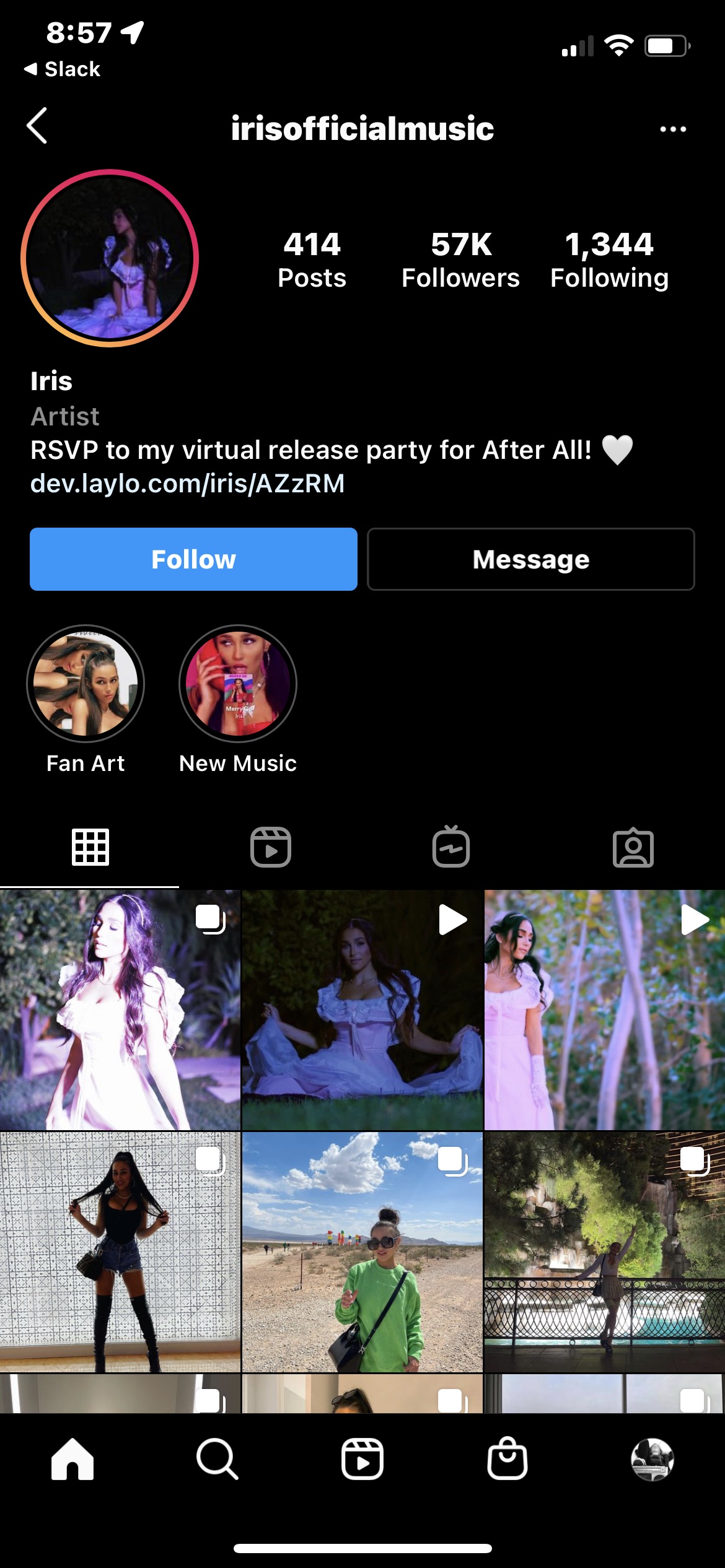
Task: Open Search and Explore in bottom bar
Action: tap(217, 1459)
